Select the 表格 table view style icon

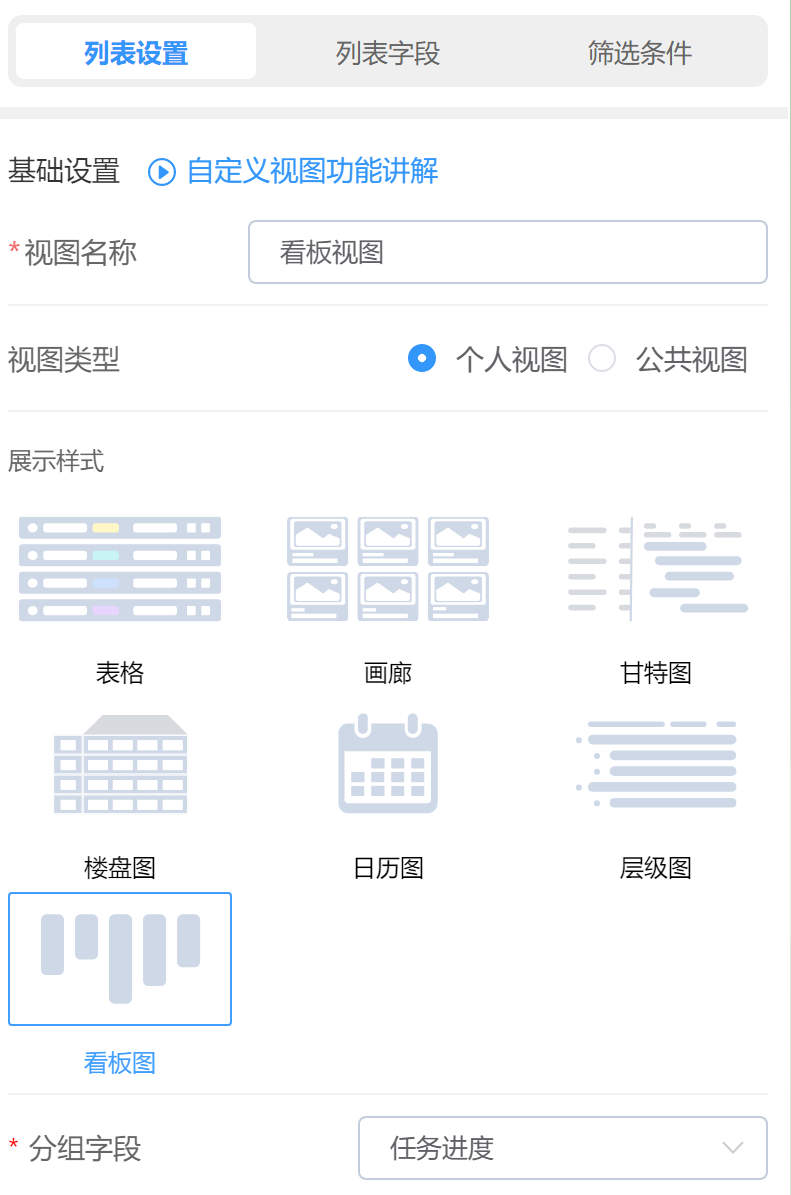click(x=119, y=568)
